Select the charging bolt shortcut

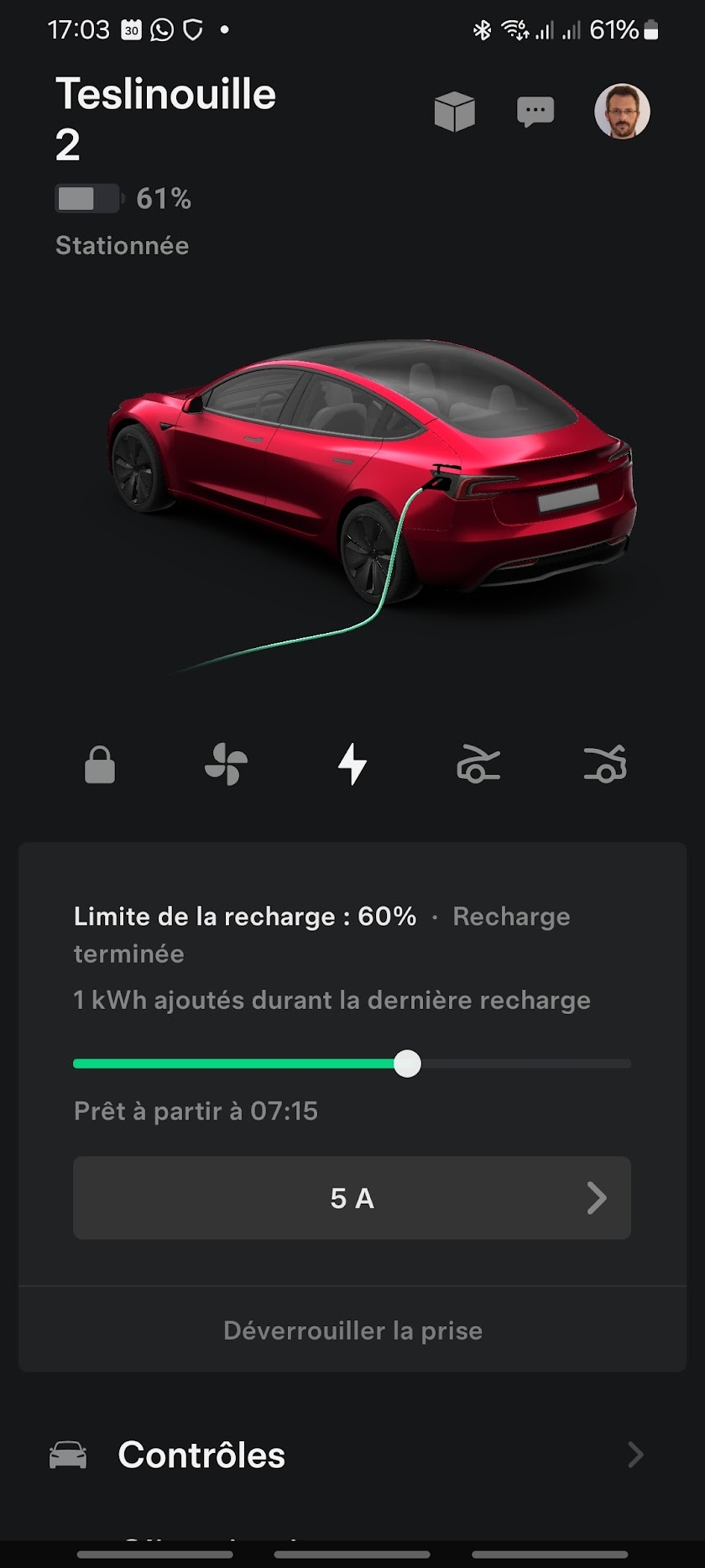pyautogui.click(x=352, y=765)
